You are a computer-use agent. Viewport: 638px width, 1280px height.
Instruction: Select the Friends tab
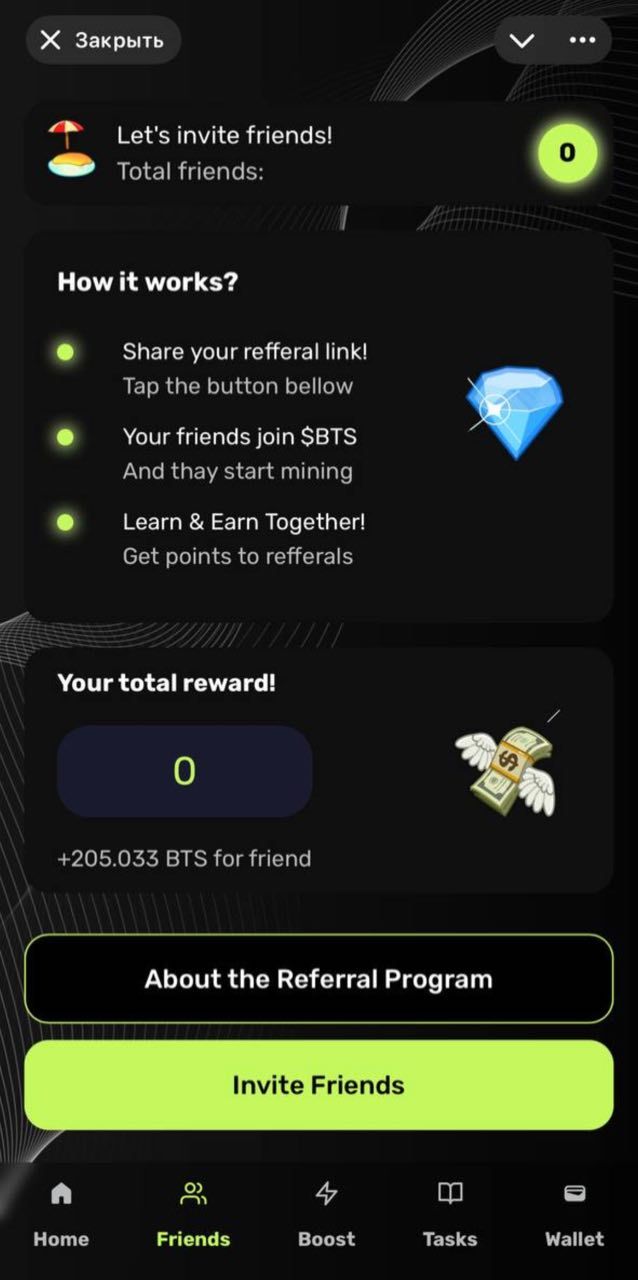193,1213
